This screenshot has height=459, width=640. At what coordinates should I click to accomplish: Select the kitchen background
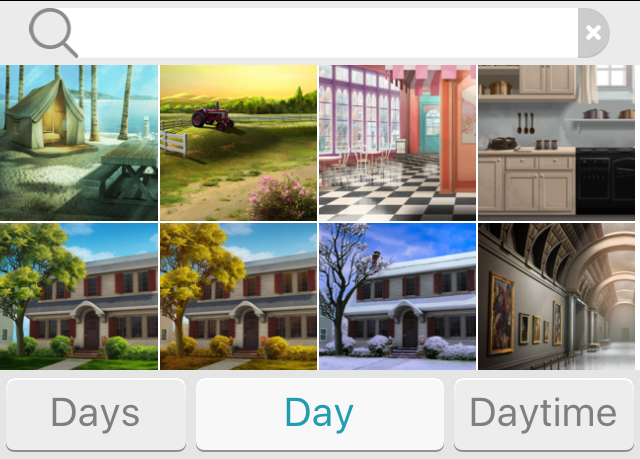[x=558, y=142]
